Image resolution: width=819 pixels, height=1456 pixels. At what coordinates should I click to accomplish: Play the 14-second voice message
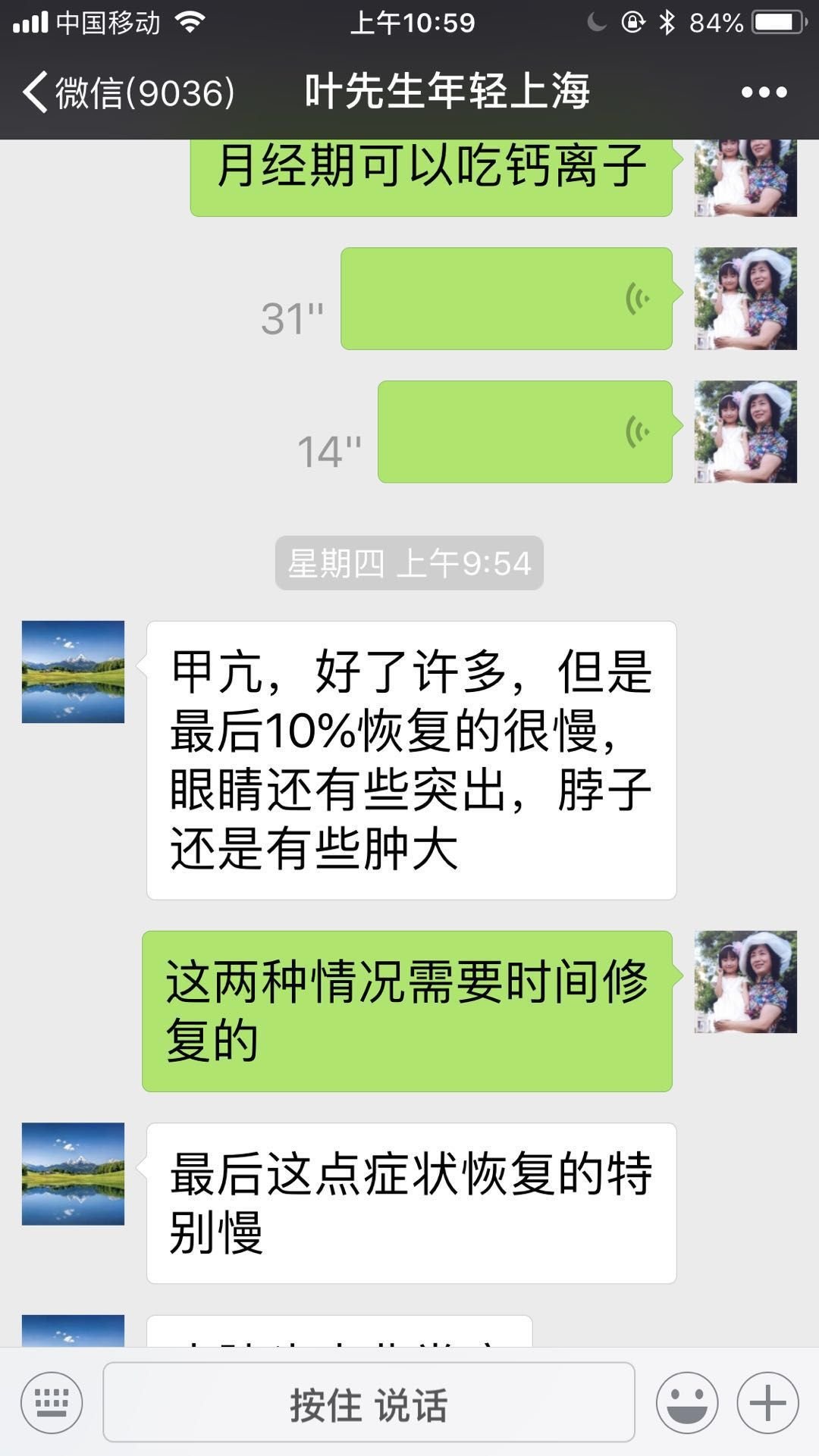[525, 432]
